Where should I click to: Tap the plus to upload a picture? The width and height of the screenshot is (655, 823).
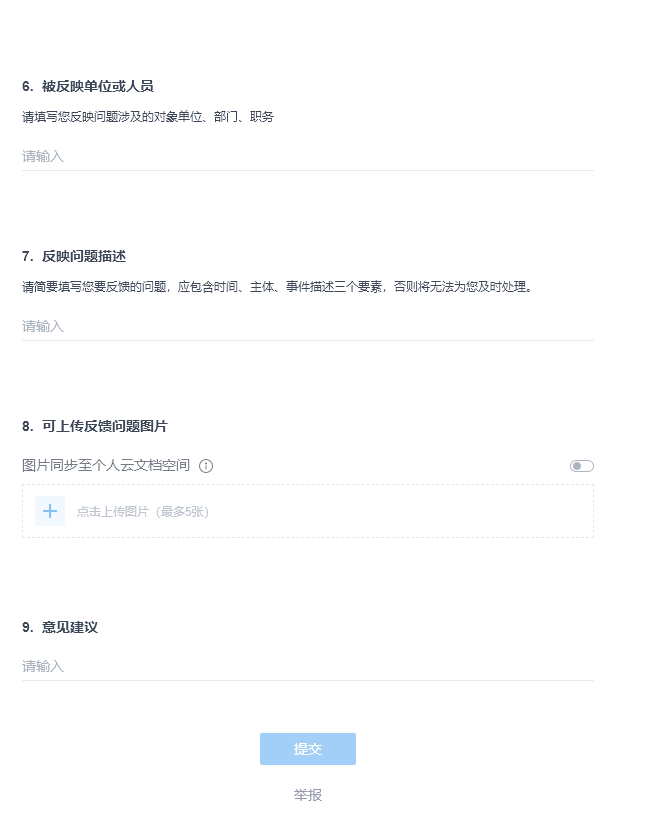(x=50, y=511)
